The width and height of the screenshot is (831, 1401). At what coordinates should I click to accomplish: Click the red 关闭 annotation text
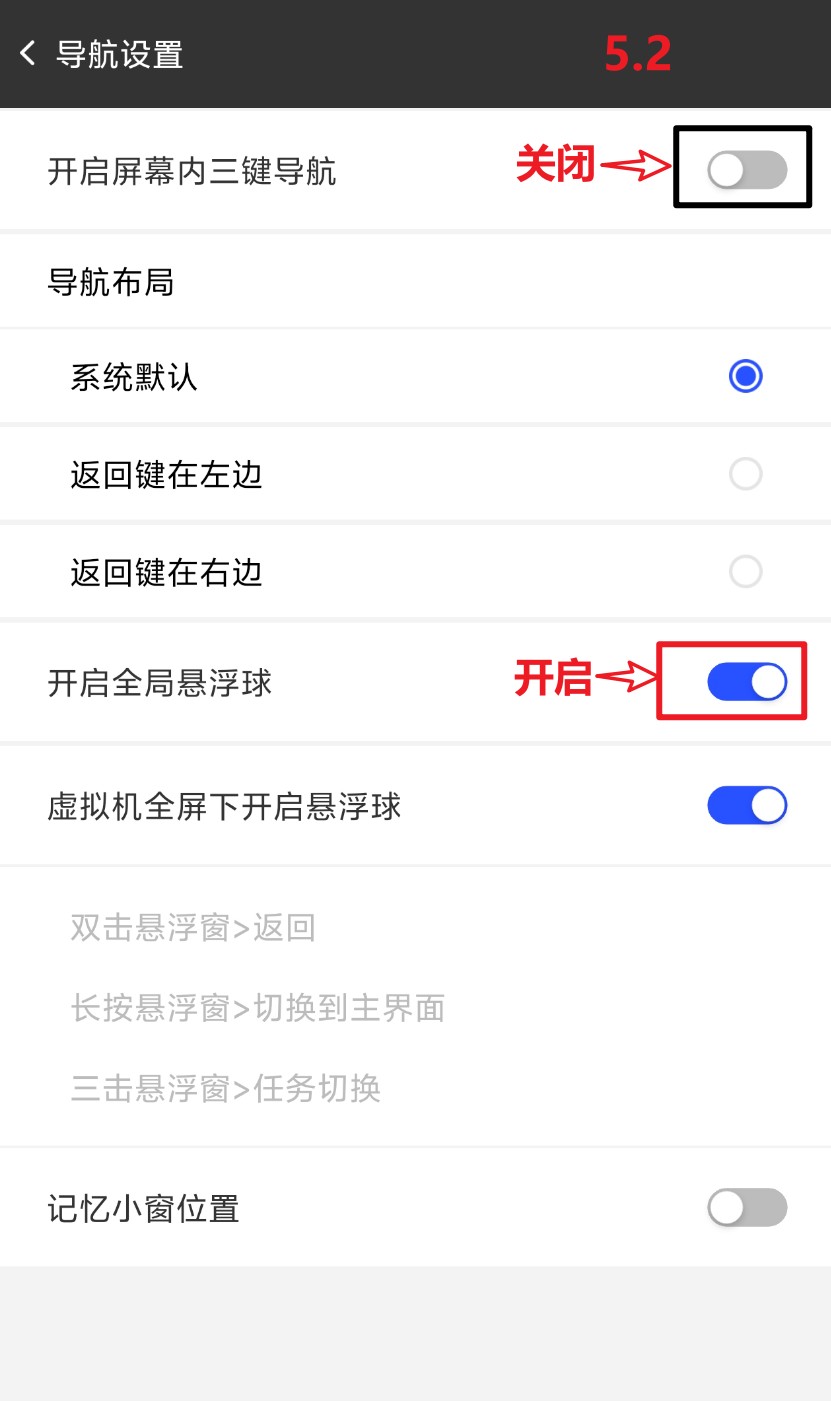coord(553,163)
